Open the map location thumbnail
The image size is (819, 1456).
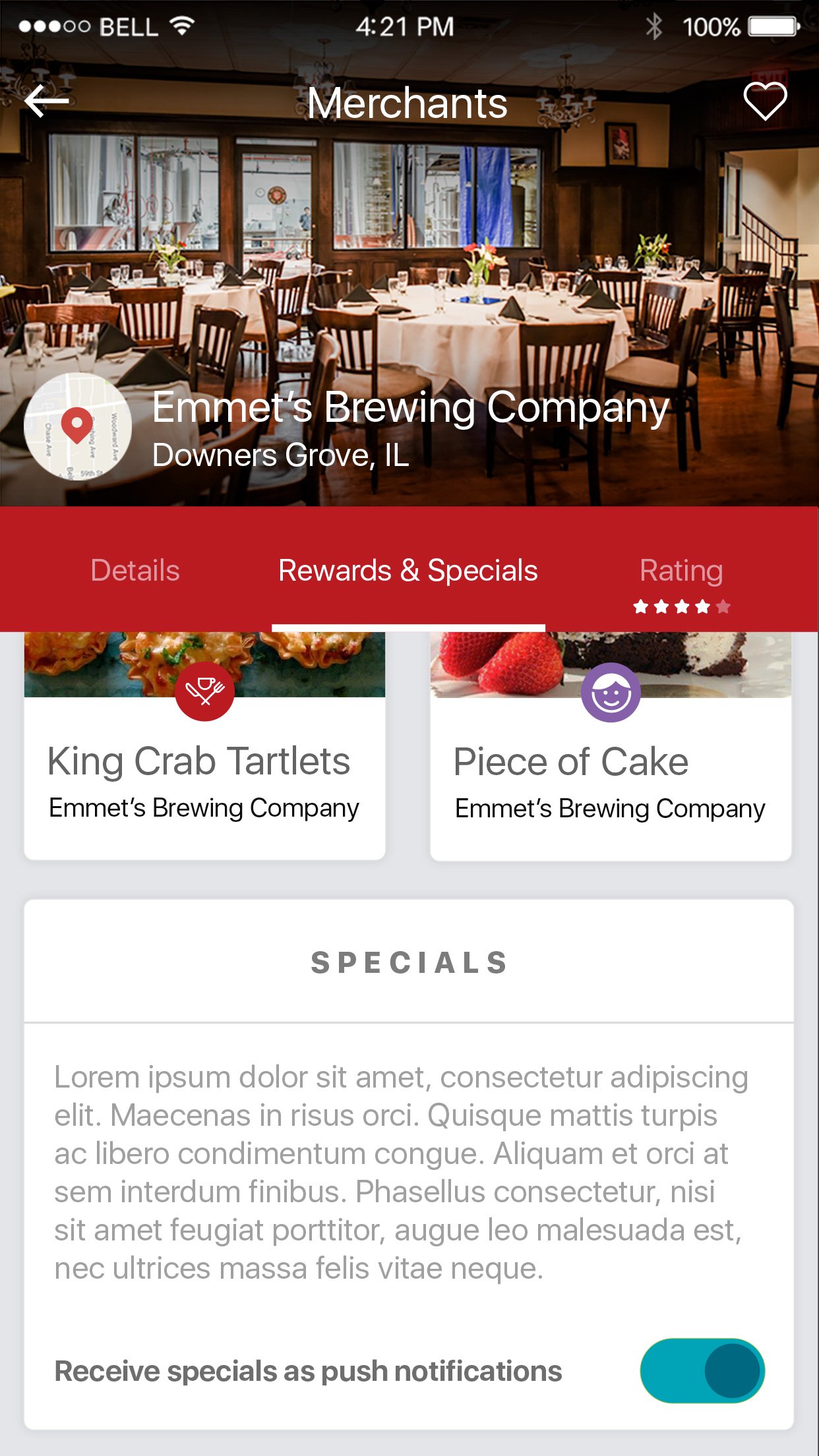pos(78,426)
